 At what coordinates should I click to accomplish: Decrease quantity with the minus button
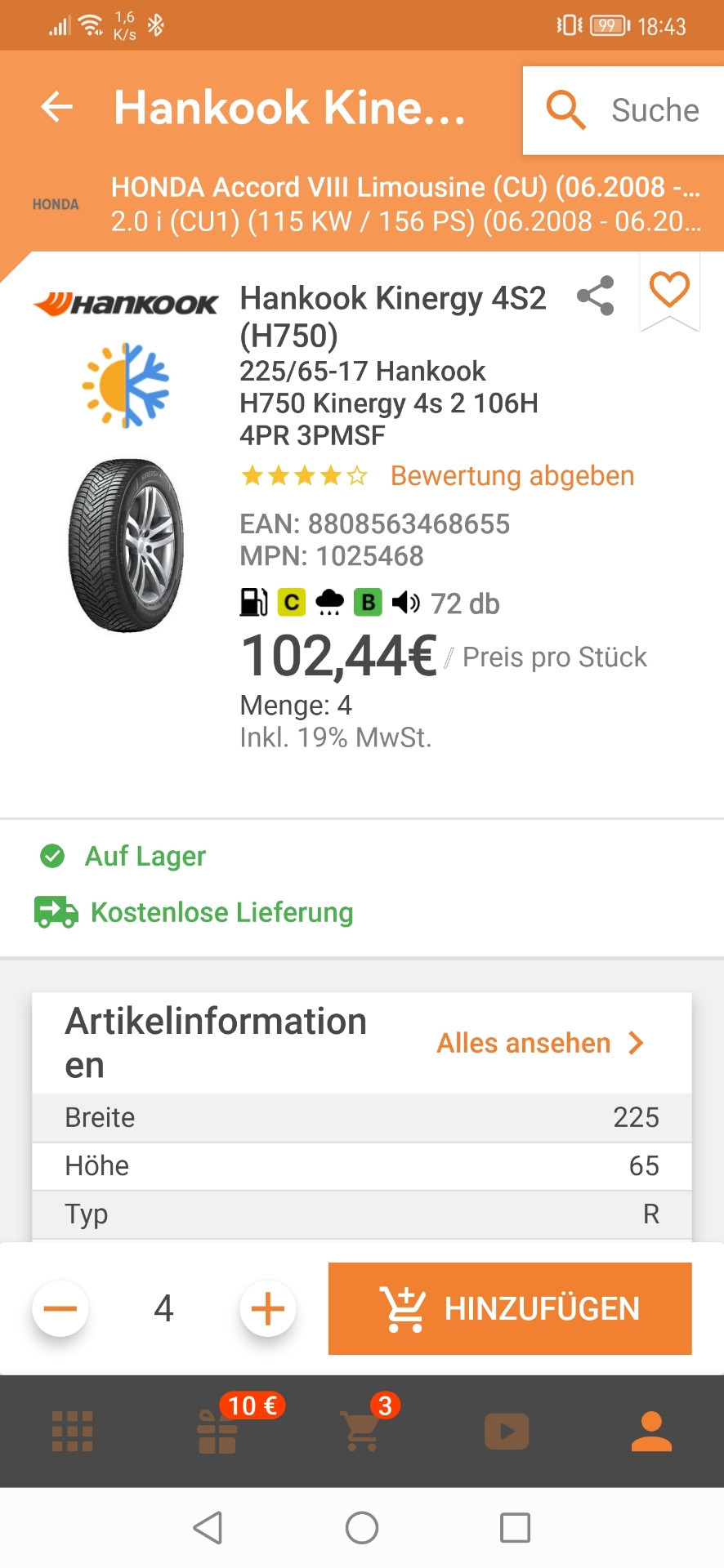tap(60, 1308)
